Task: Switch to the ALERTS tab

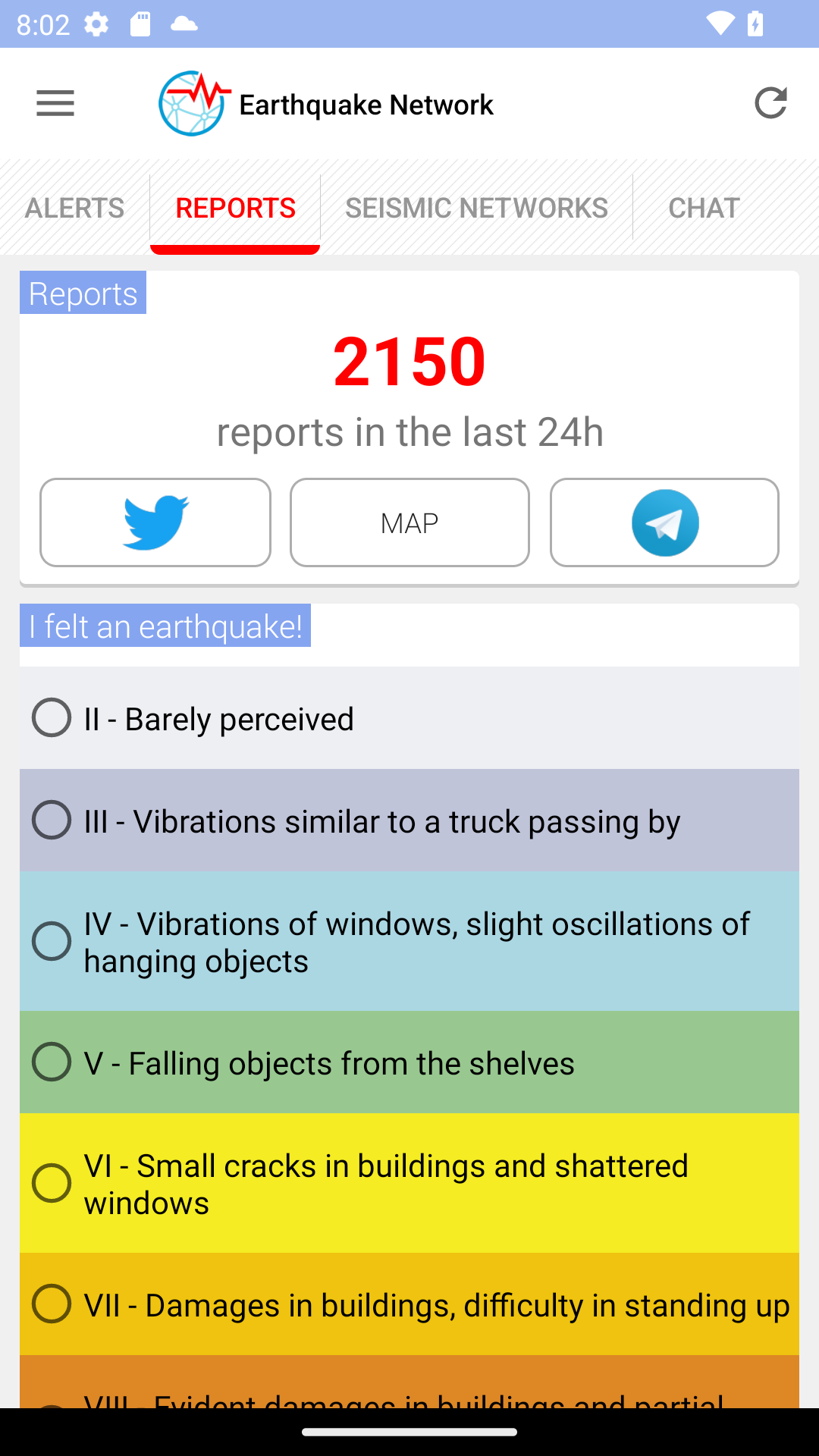Action: pyautogui.click(x=74, y=207)
